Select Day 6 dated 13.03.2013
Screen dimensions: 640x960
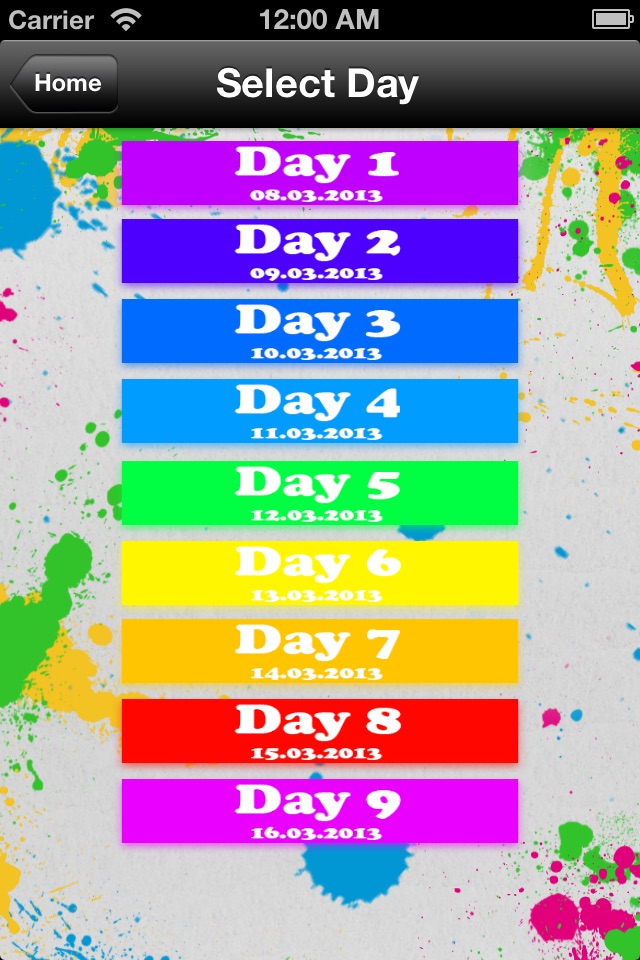319,573
